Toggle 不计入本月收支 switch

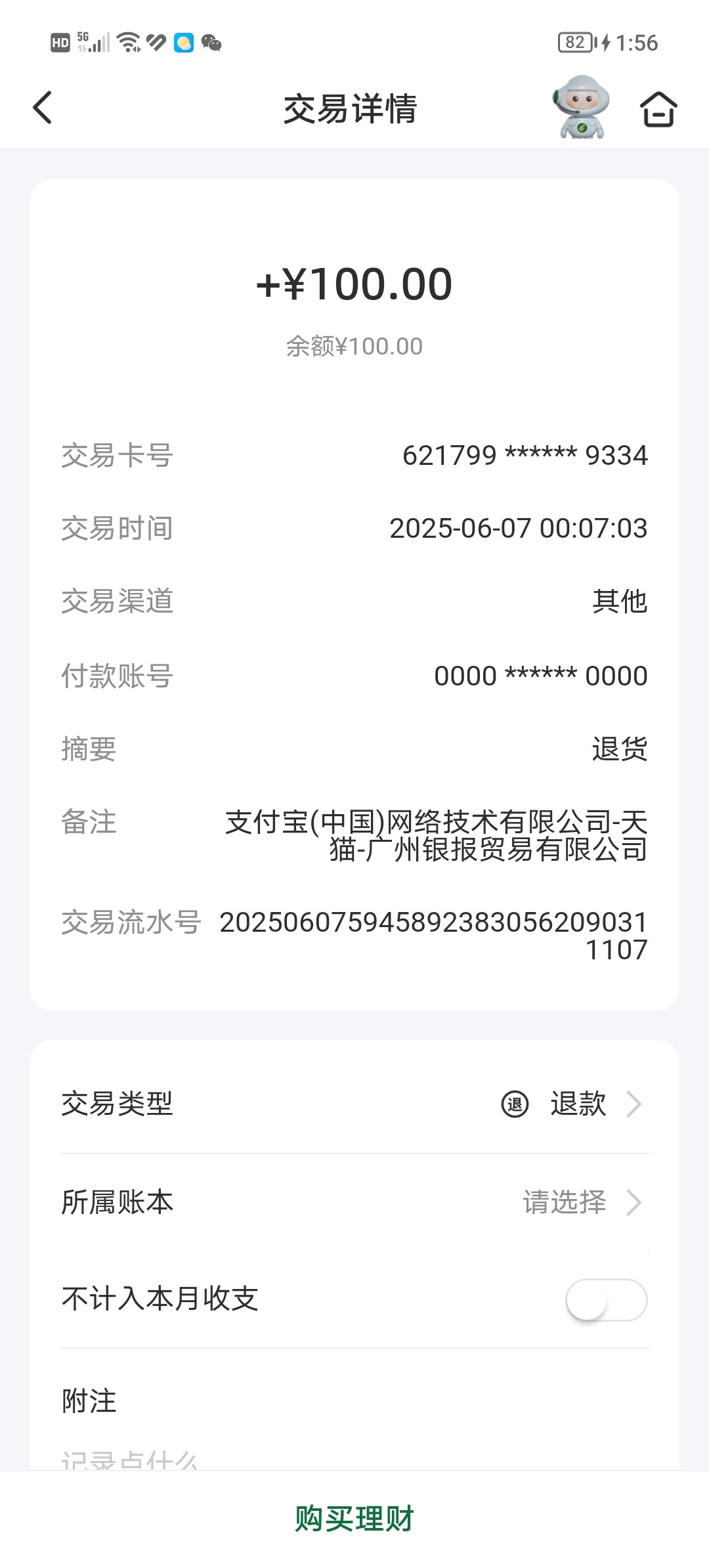pos(607,1299)
